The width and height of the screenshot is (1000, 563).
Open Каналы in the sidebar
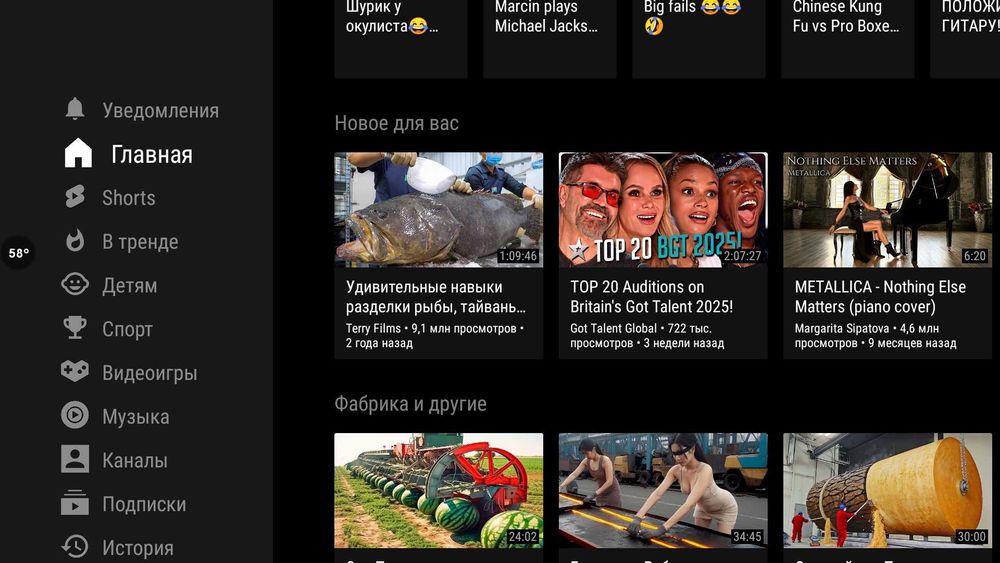tap(134, 461)
